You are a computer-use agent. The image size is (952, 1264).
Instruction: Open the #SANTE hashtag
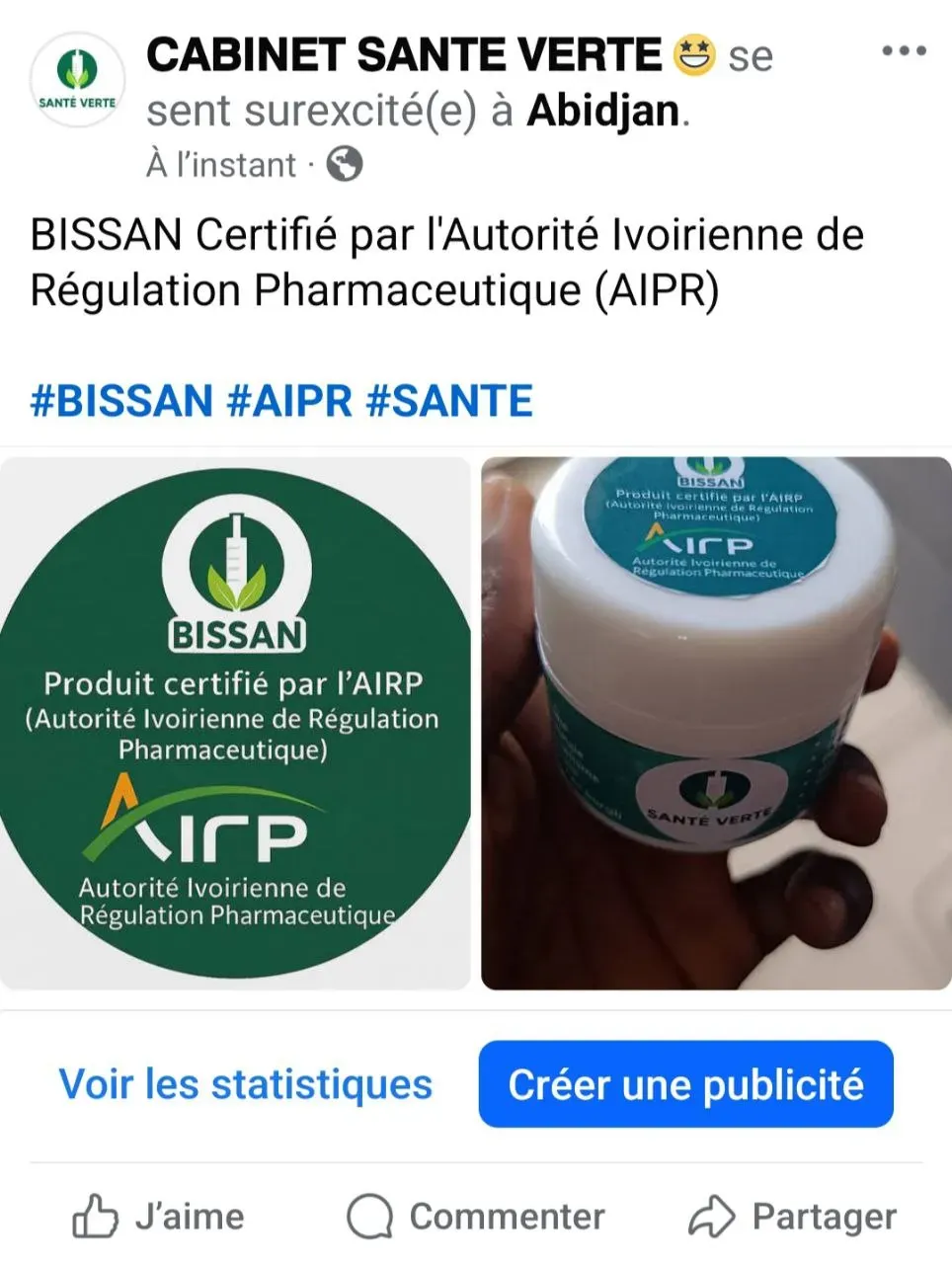[449, 401]
